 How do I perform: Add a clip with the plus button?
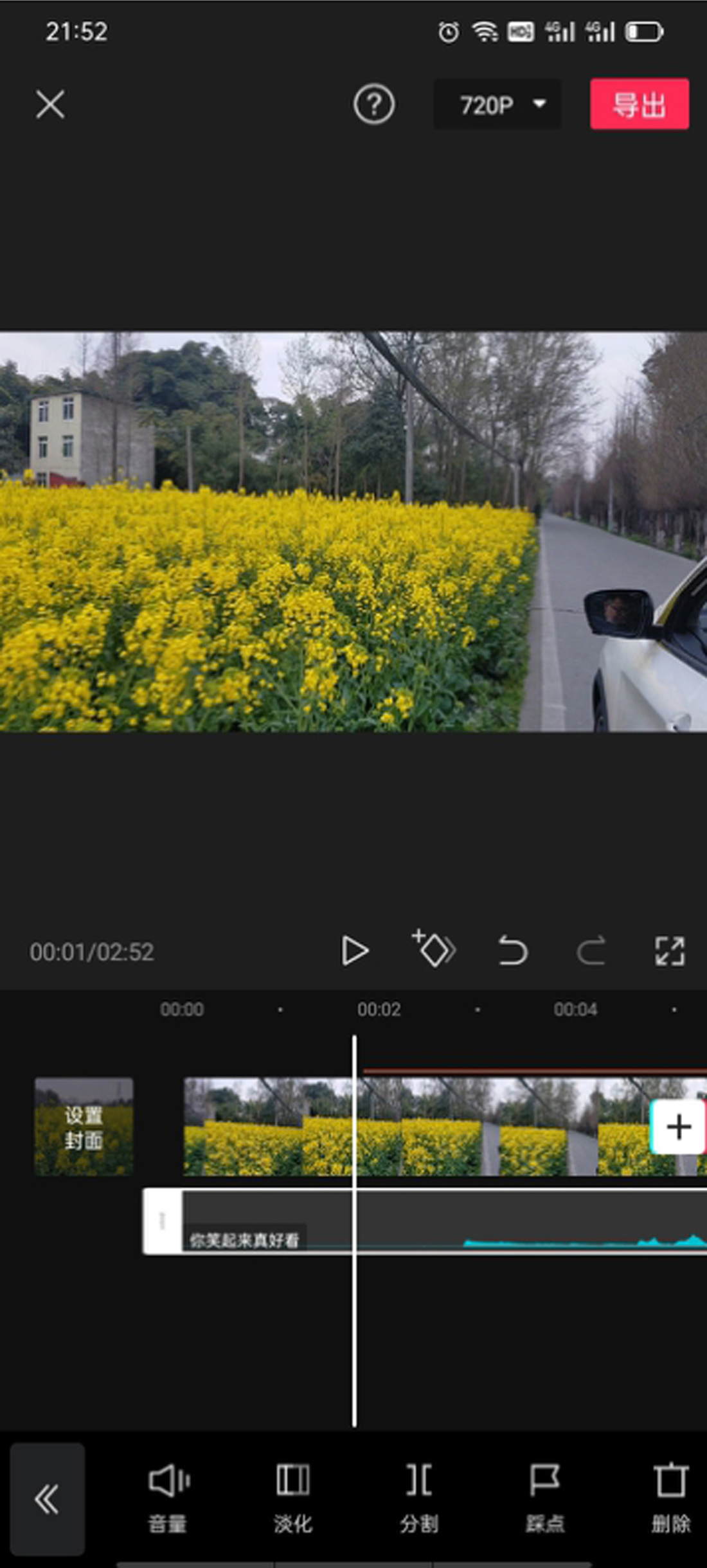678,1127
